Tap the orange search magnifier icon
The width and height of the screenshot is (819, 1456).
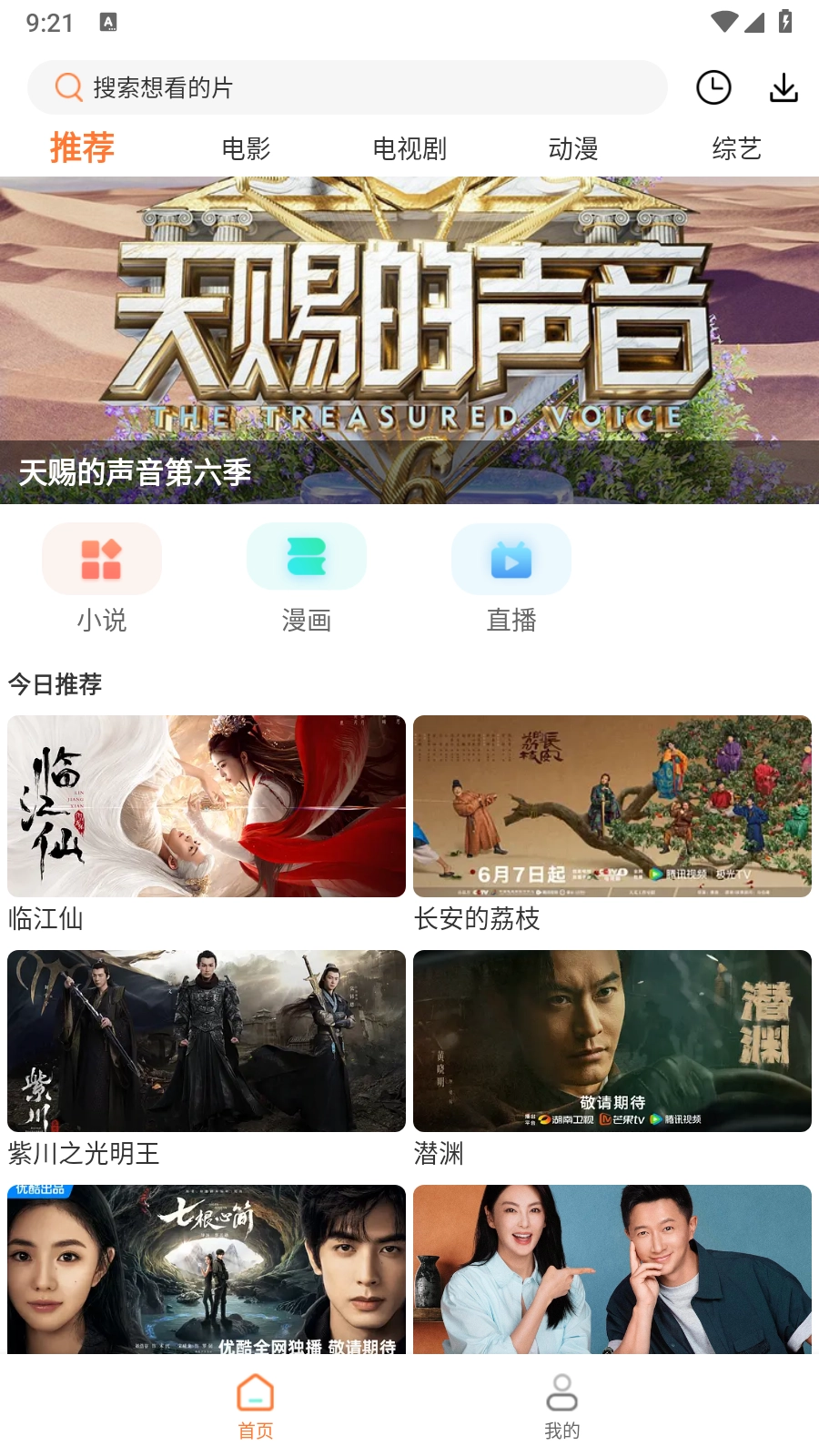(x=67, y=86)
